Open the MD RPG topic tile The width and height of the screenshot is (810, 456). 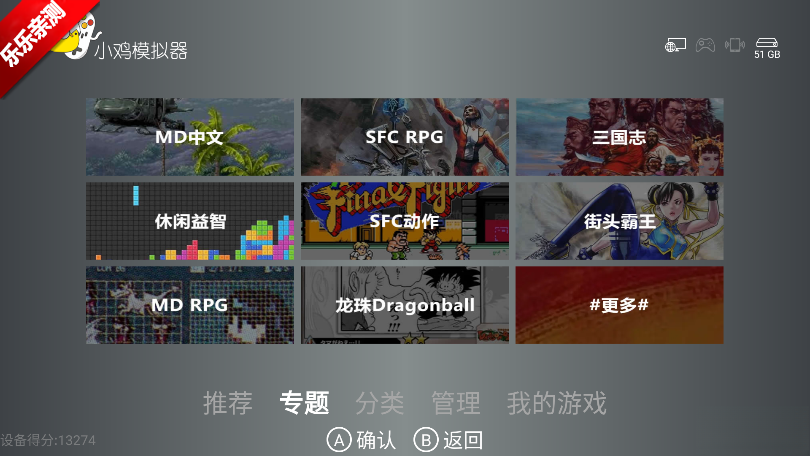pyautogui.click(x=190, y=305)
